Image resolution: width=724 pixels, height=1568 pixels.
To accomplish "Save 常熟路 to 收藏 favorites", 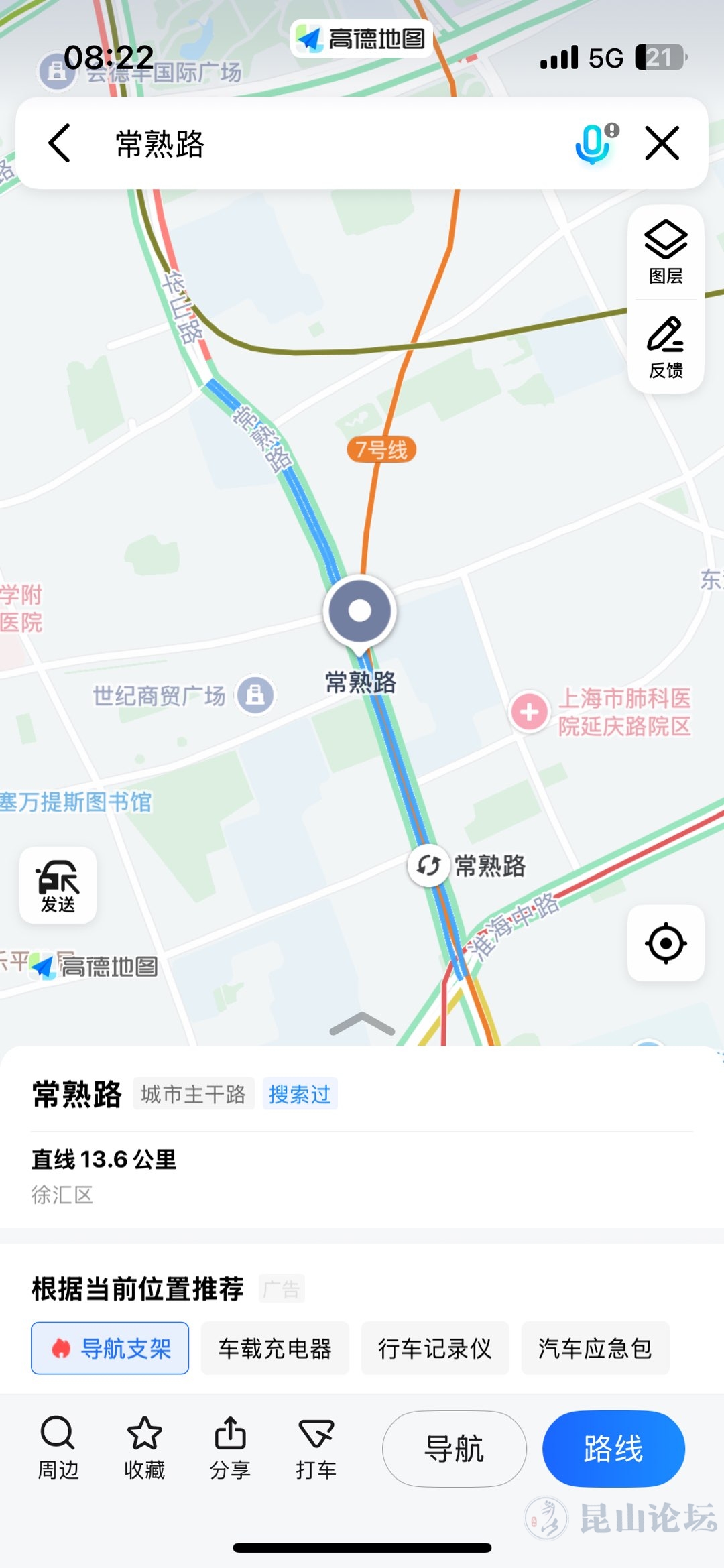I will pos(144,1448).
